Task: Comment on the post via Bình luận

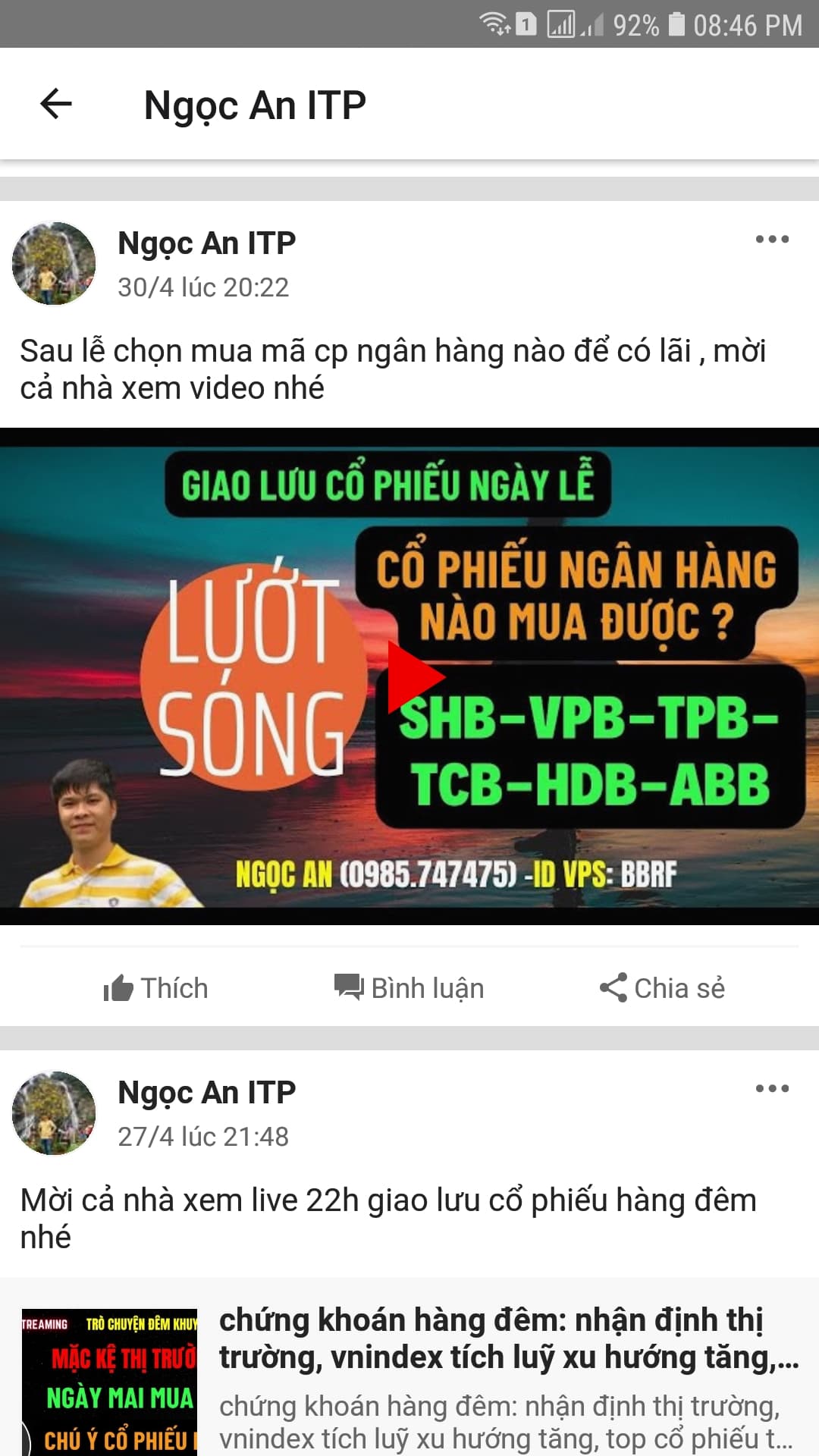Action: tap(409, 988)
